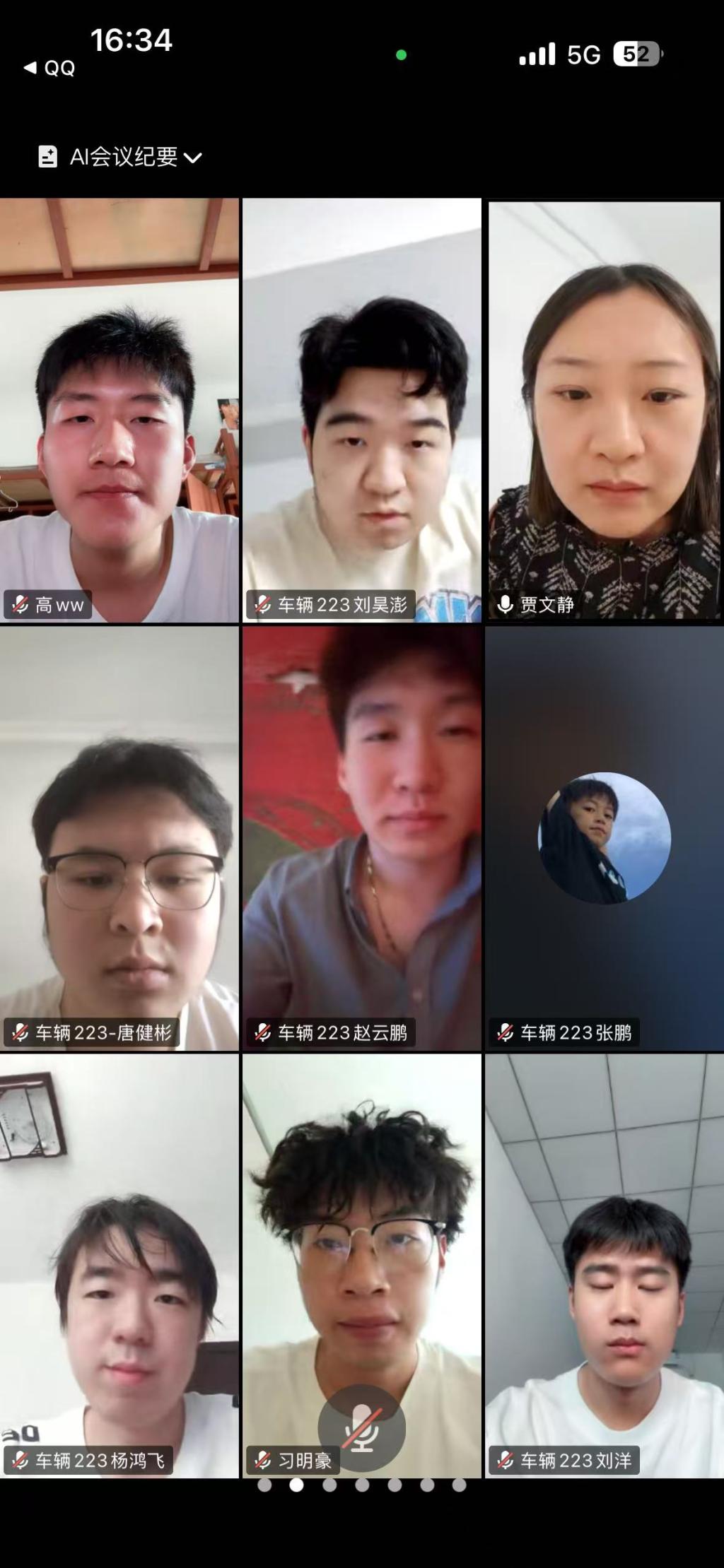
Task: Expand the AI会议纪要 dropdown
Action: point(120,157)
